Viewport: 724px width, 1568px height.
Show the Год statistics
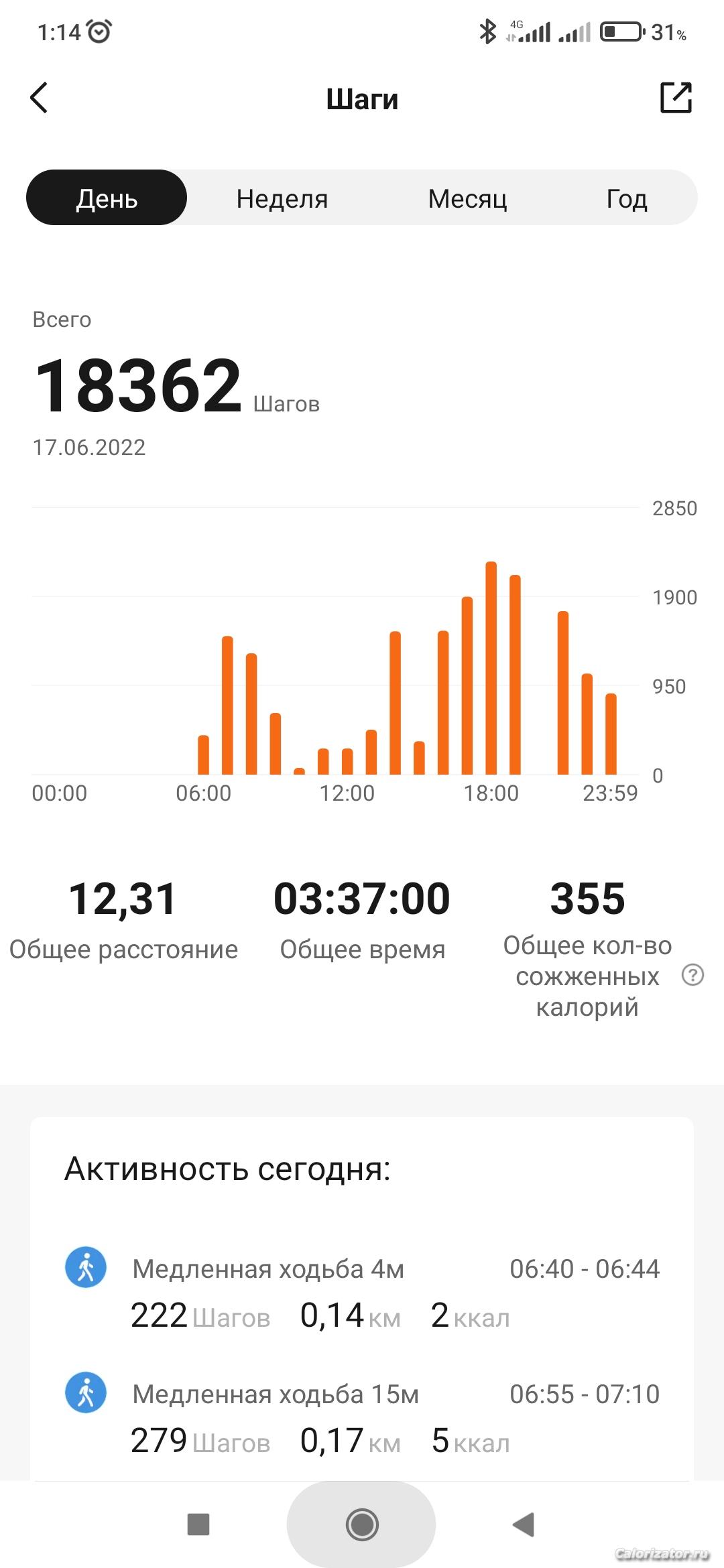click(627, 198)
